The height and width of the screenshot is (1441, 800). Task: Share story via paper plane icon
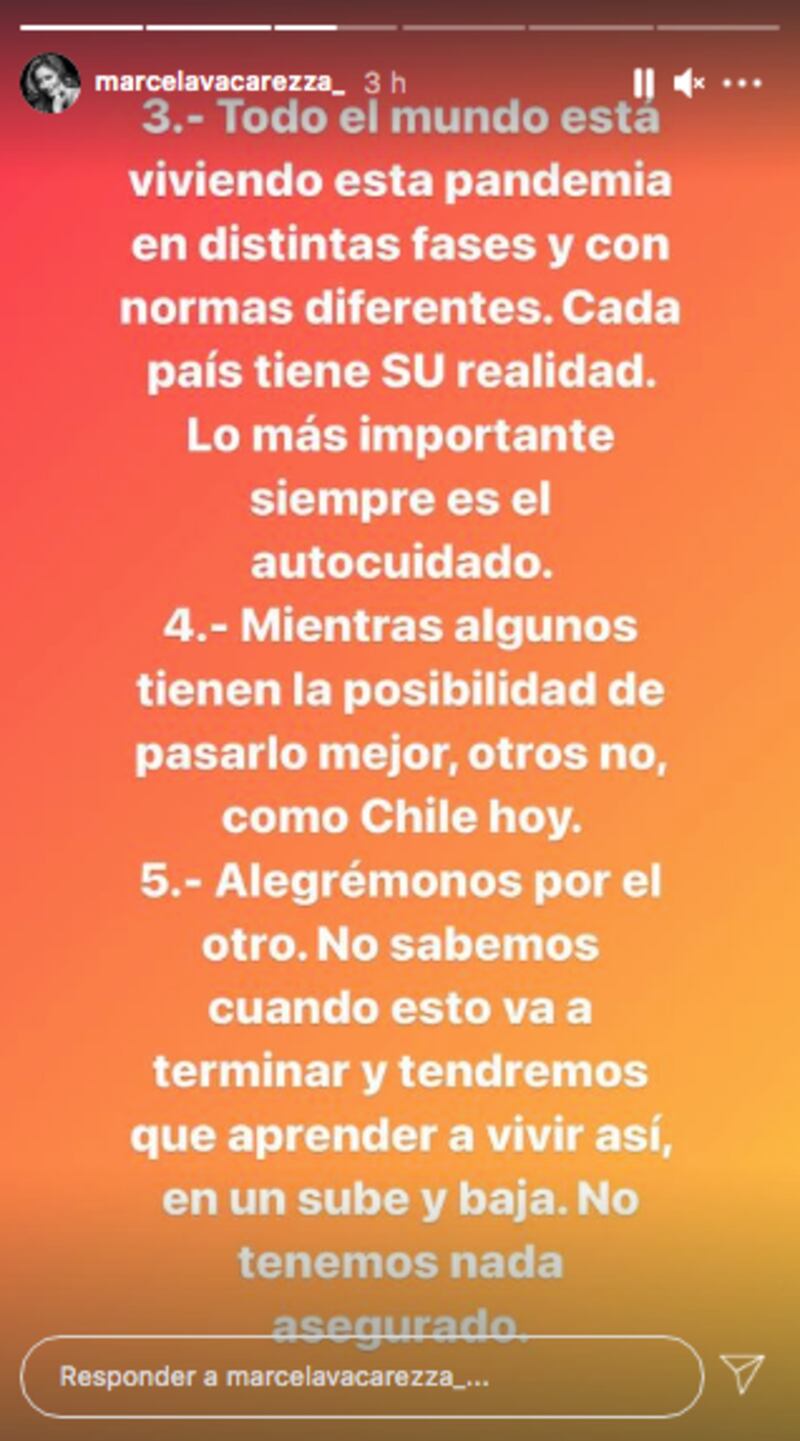click(741, 1375)
